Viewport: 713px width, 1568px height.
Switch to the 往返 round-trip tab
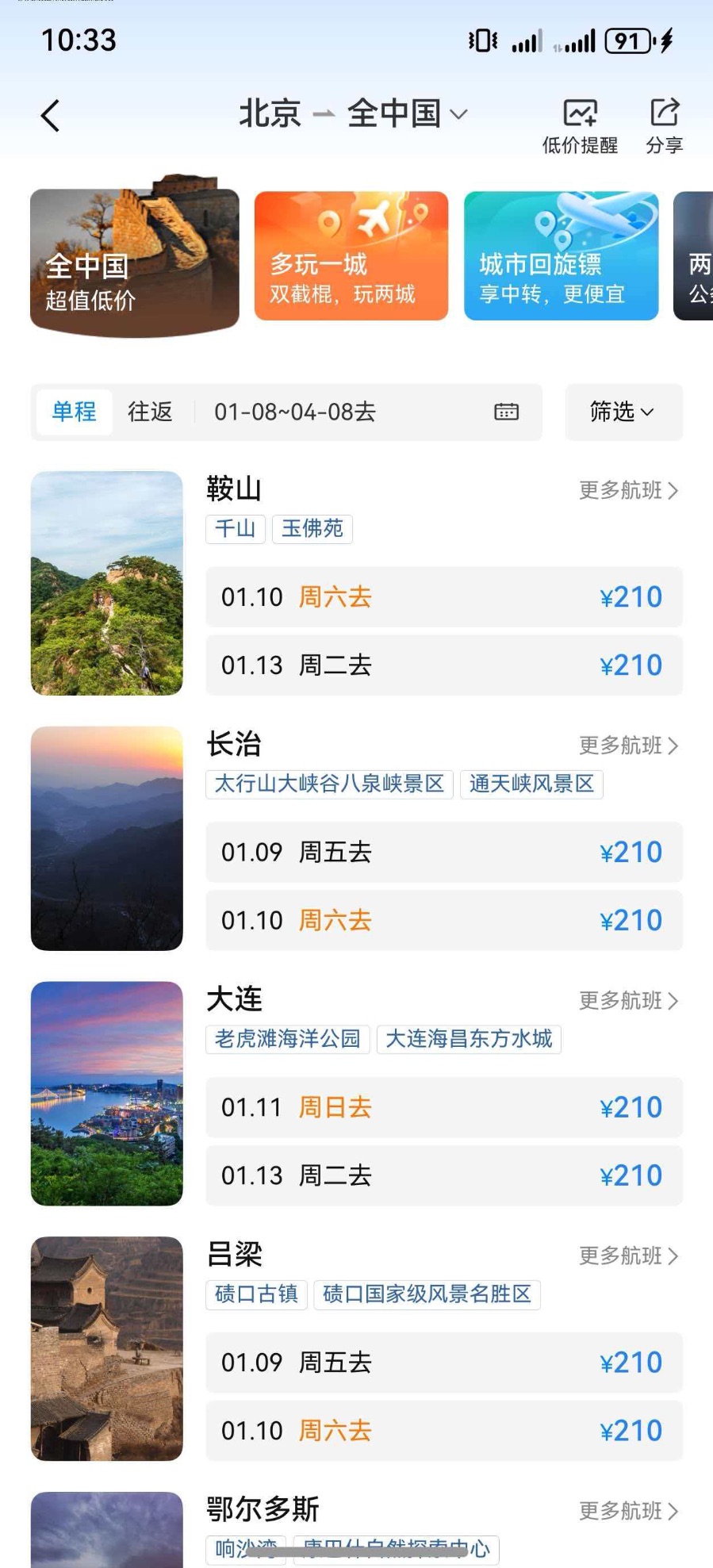(150, 412)
